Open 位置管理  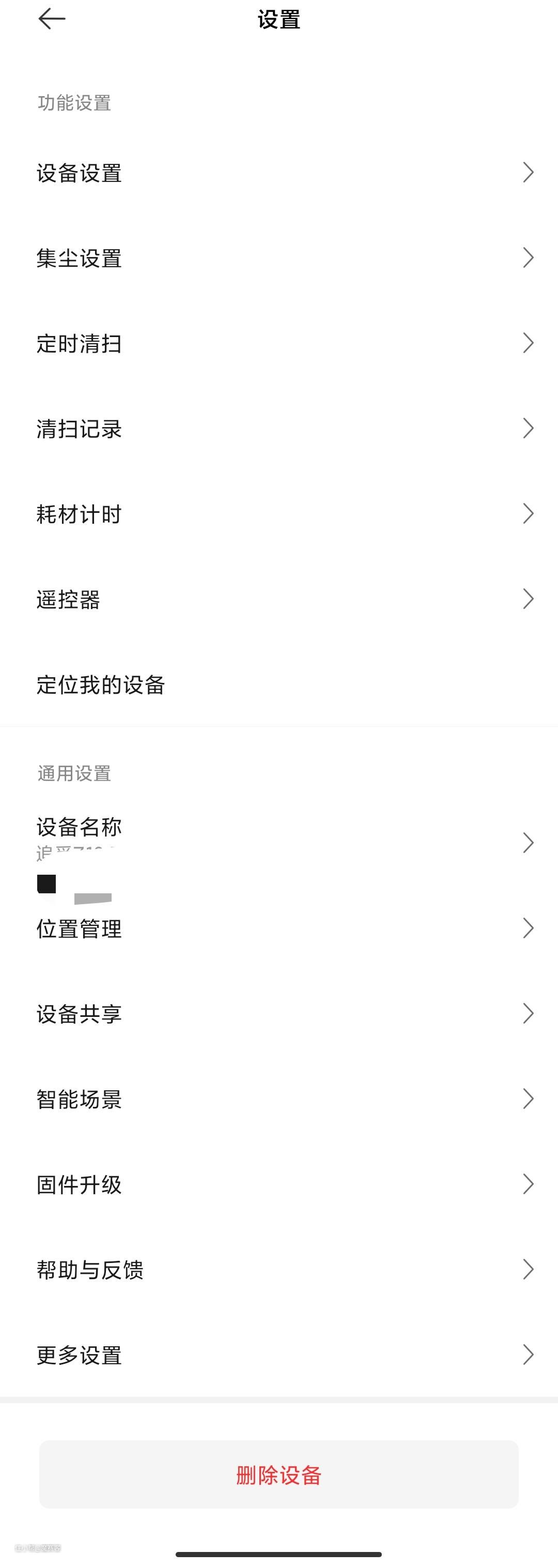point(278,928)
